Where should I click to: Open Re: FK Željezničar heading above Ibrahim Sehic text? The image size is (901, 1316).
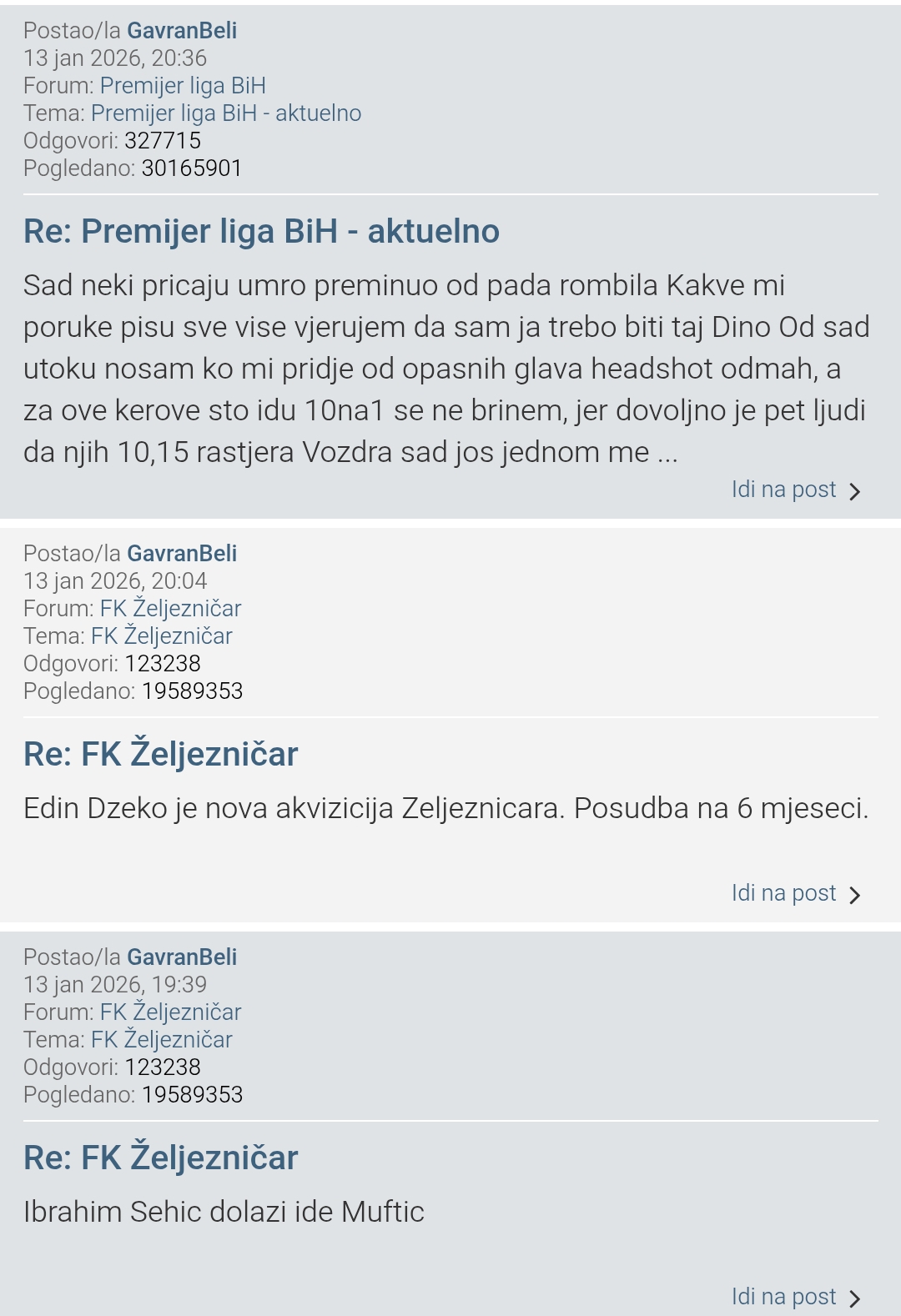tap(160, 1157)
